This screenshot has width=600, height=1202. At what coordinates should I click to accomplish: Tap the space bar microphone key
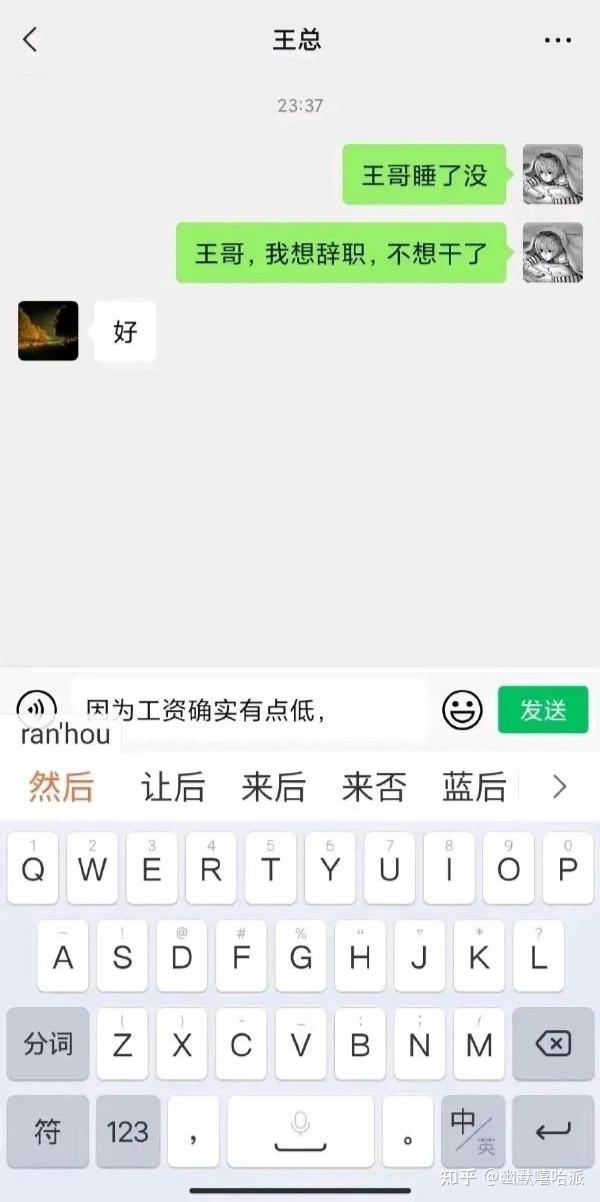[300, 1132]
